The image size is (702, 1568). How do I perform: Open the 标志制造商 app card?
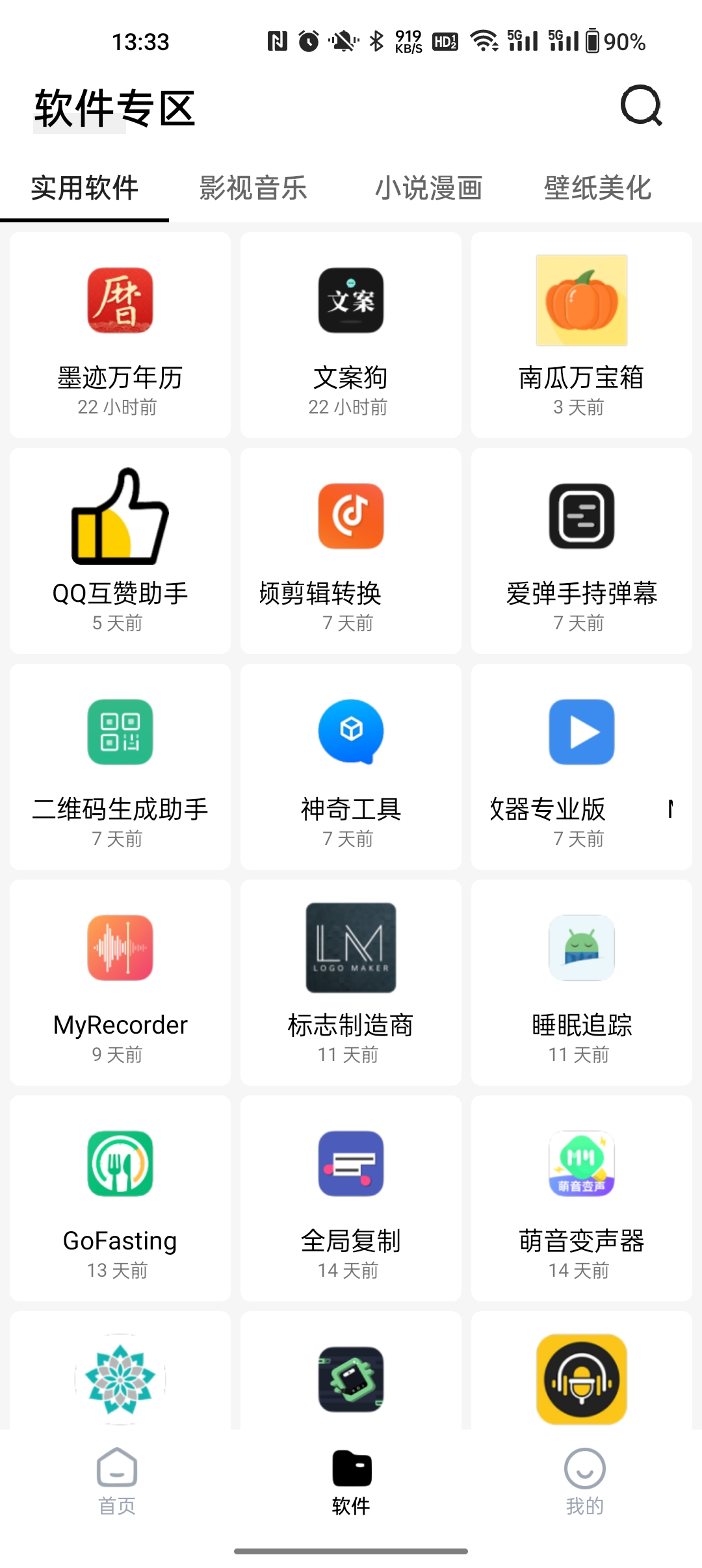[x=351, y=982]
